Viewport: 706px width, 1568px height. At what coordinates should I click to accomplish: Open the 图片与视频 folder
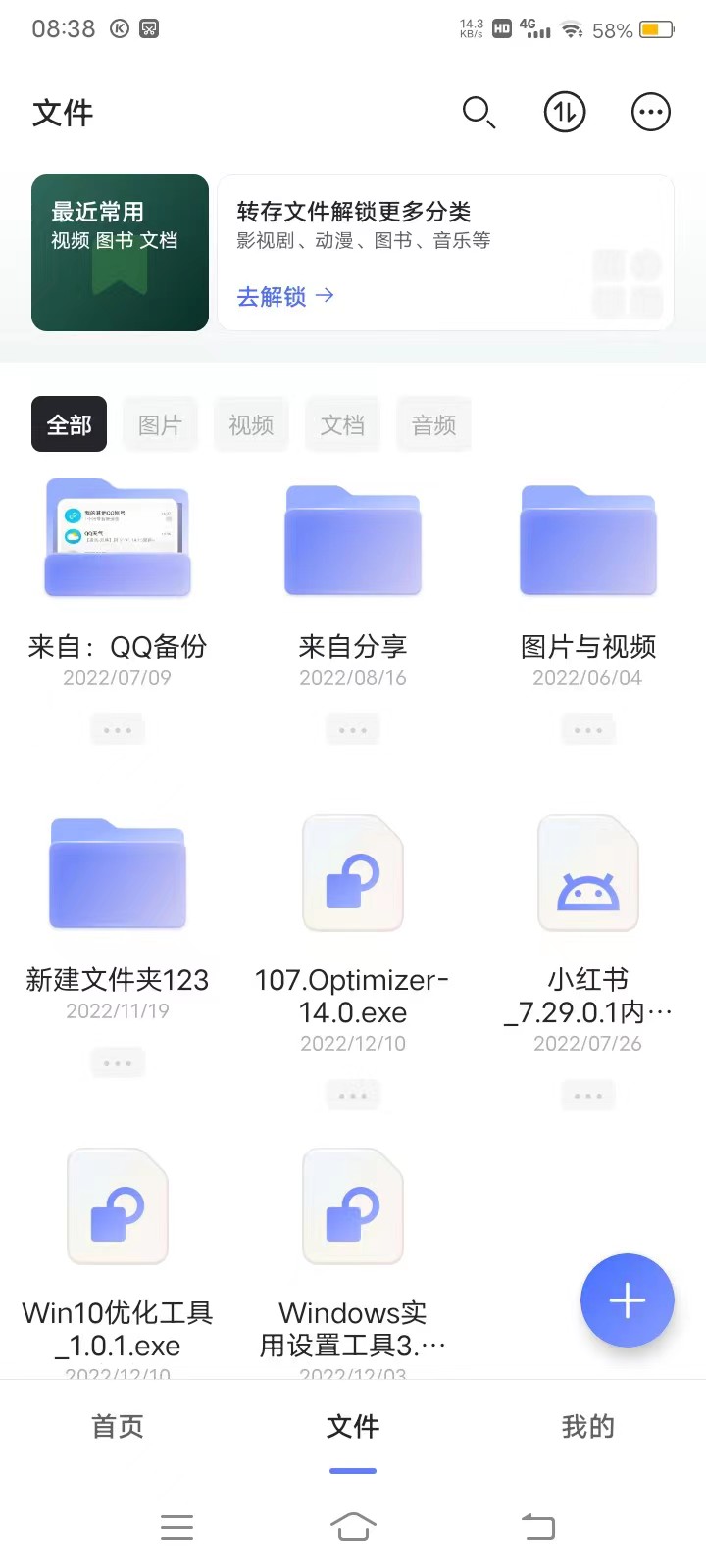587,539
